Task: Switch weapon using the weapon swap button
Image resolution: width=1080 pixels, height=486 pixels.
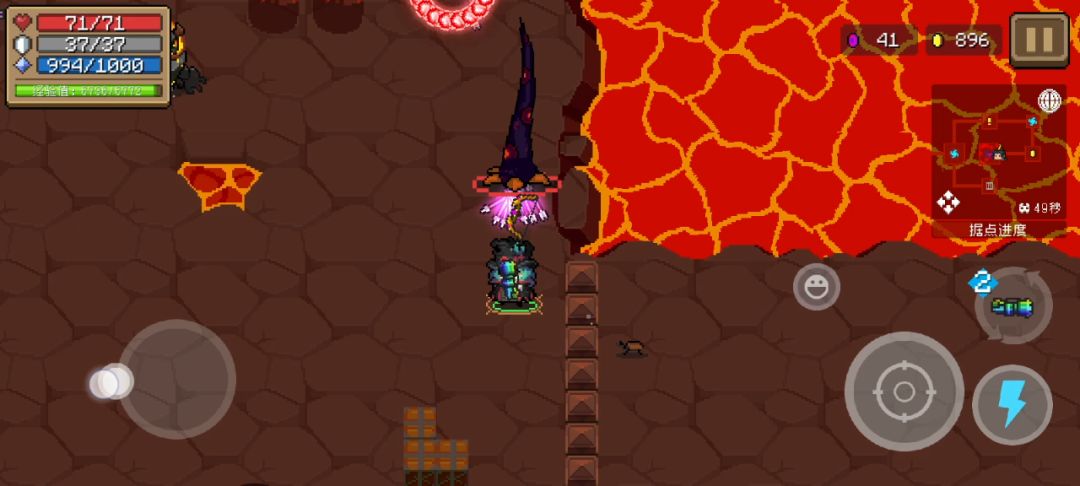Action: pos(1013,306)
